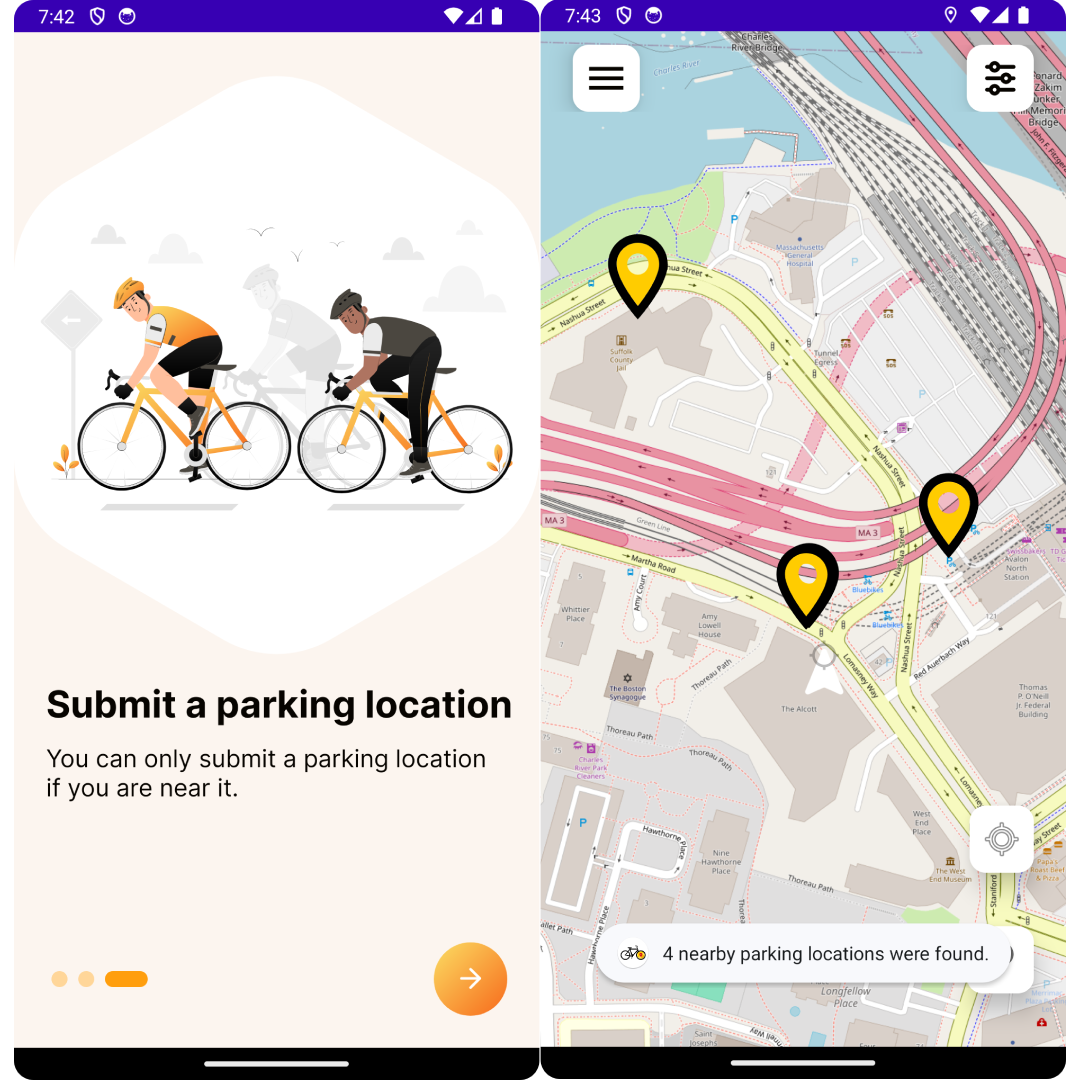
Task: Continue with the orange arrow button
Action: click(470, 979)
